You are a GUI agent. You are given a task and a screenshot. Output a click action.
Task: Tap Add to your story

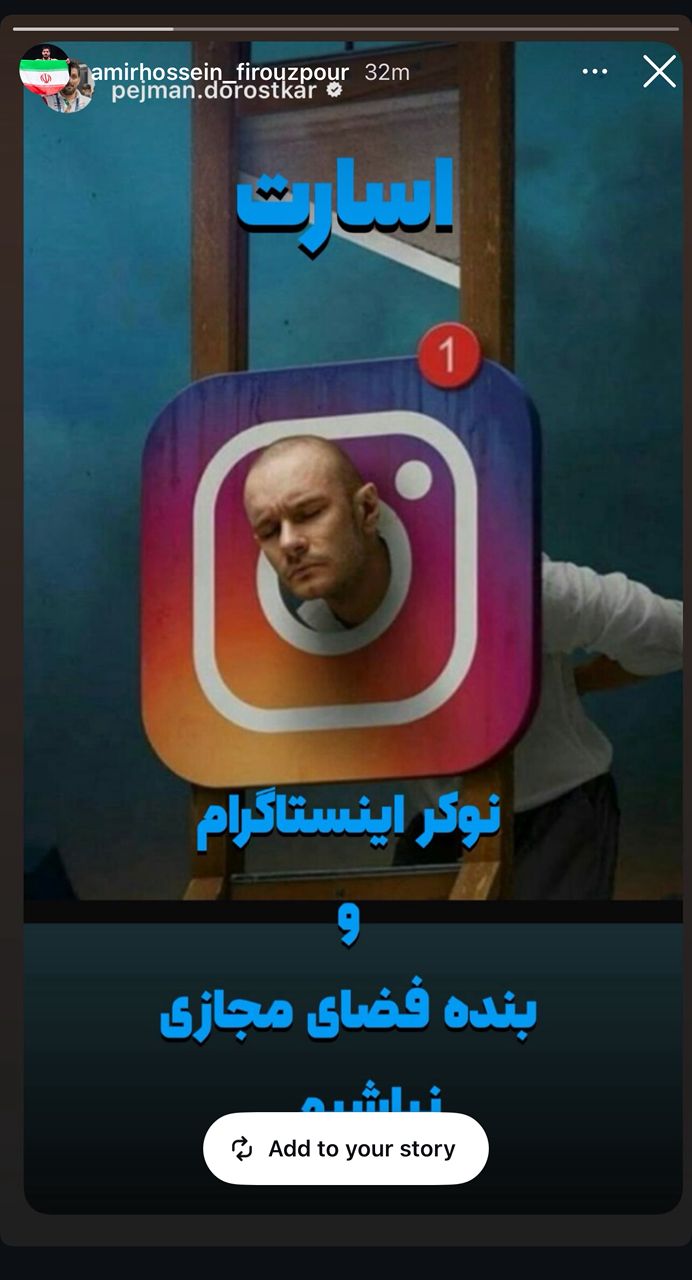tap(346, 1149)
